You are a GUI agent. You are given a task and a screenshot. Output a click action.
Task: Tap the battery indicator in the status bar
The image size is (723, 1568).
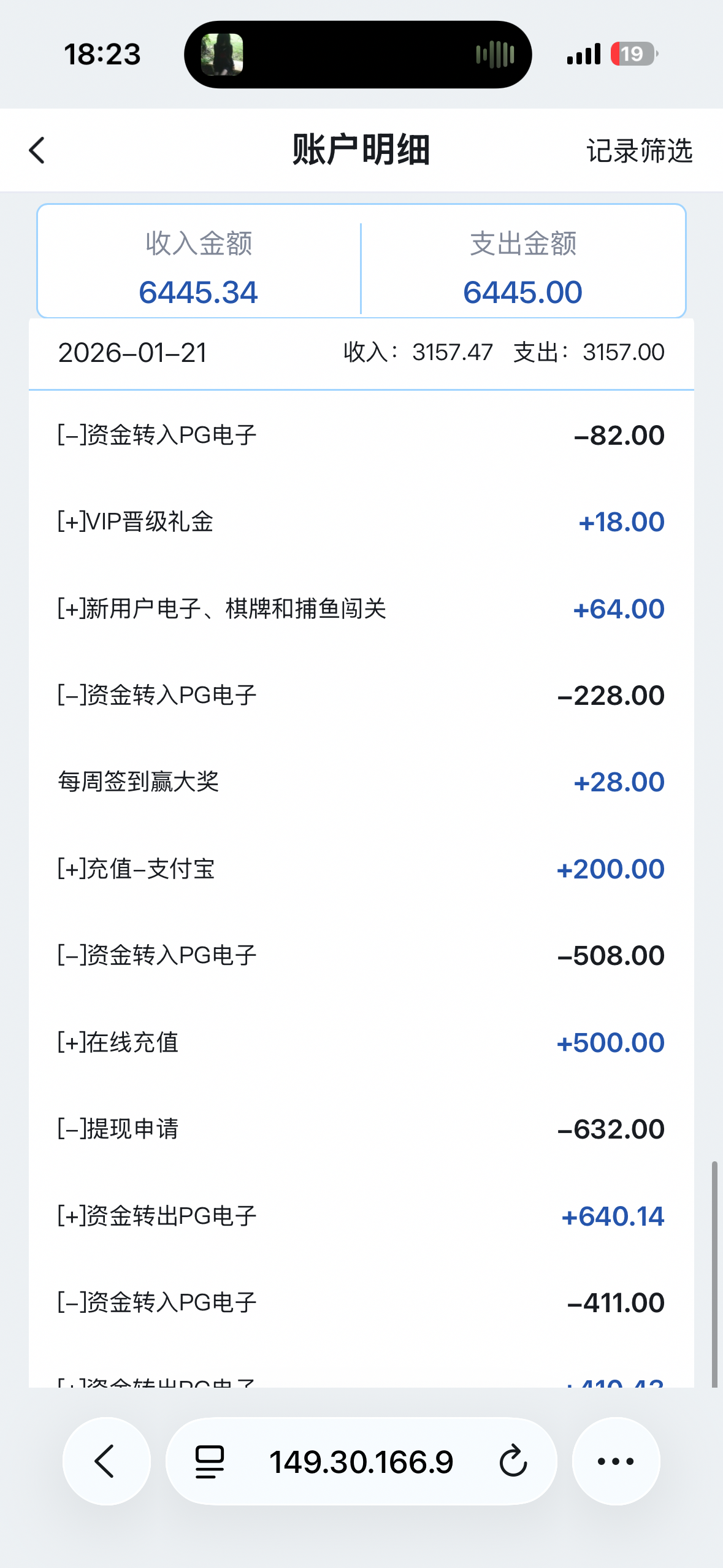point(632,54)
